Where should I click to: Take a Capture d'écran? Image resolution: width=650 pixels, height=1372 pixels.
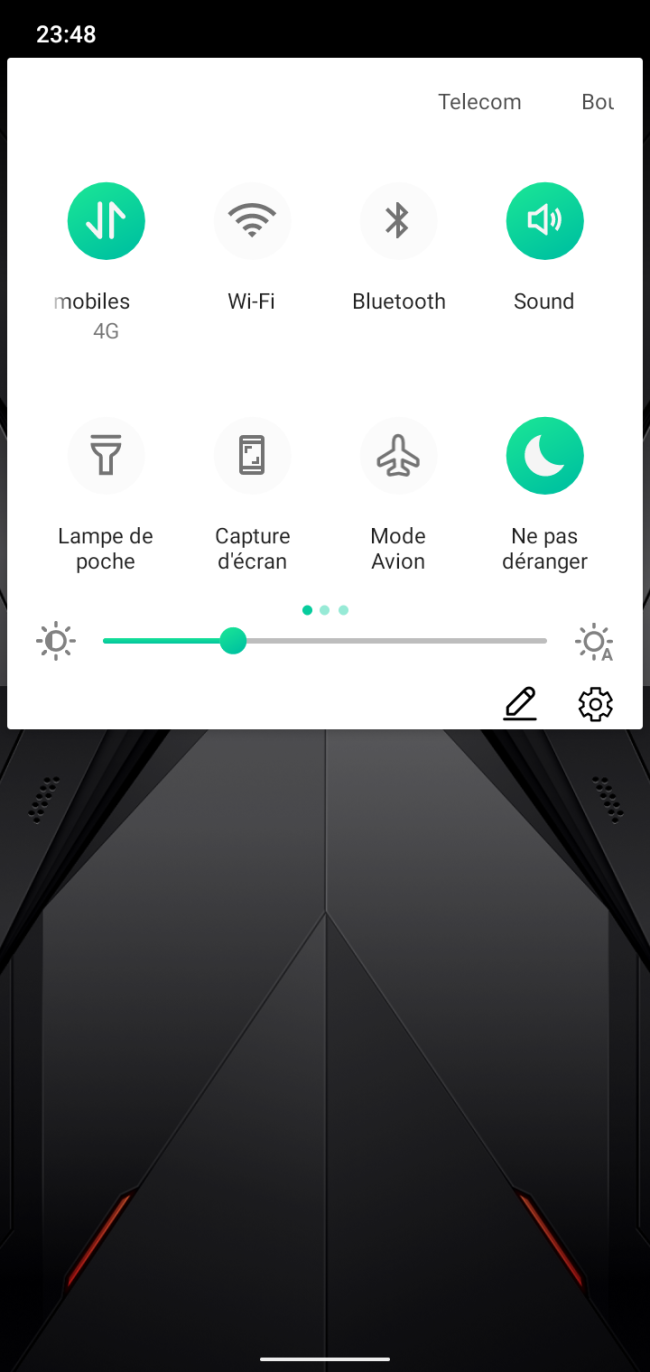pos(252,456)
